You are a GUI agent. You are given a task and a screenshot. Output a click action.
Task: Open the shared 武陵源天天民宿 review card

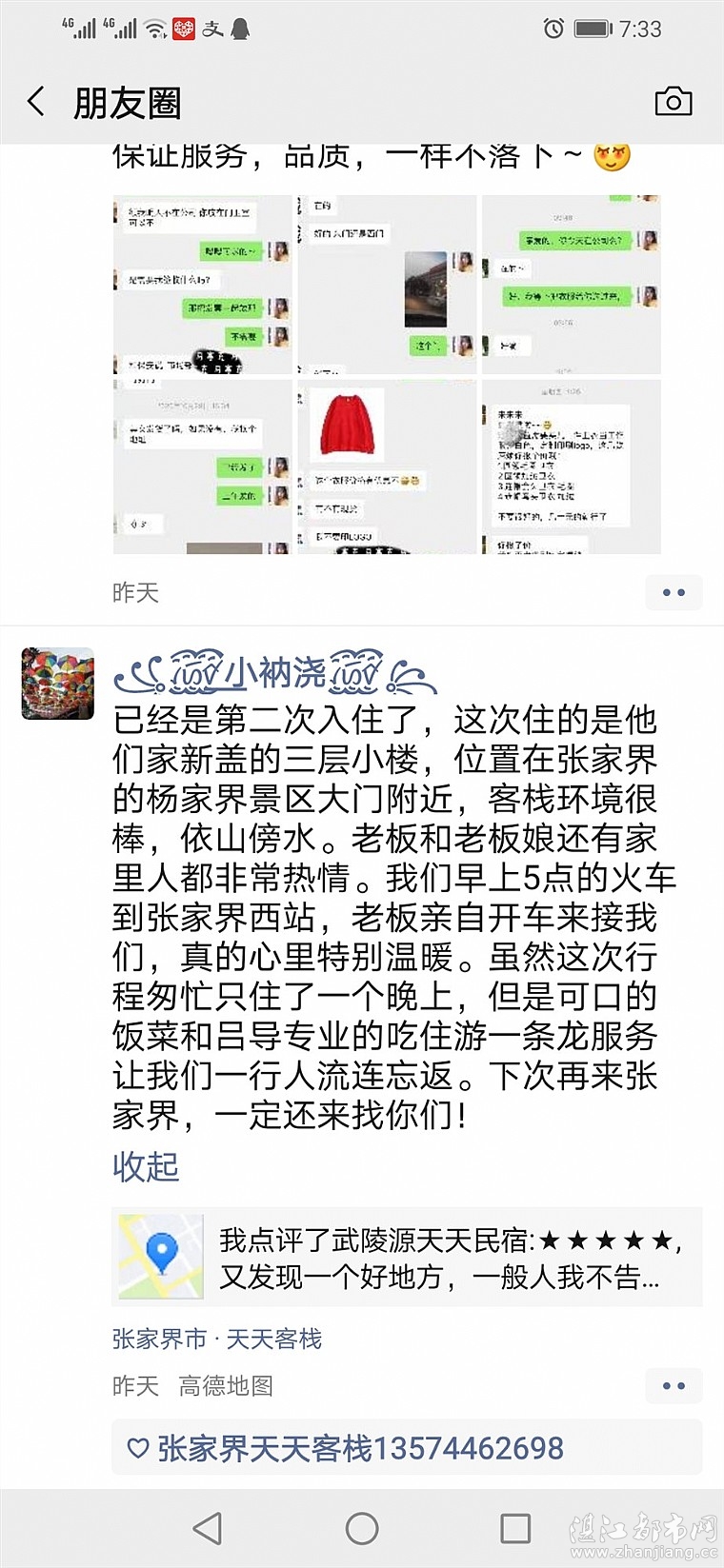(407, 1257)
